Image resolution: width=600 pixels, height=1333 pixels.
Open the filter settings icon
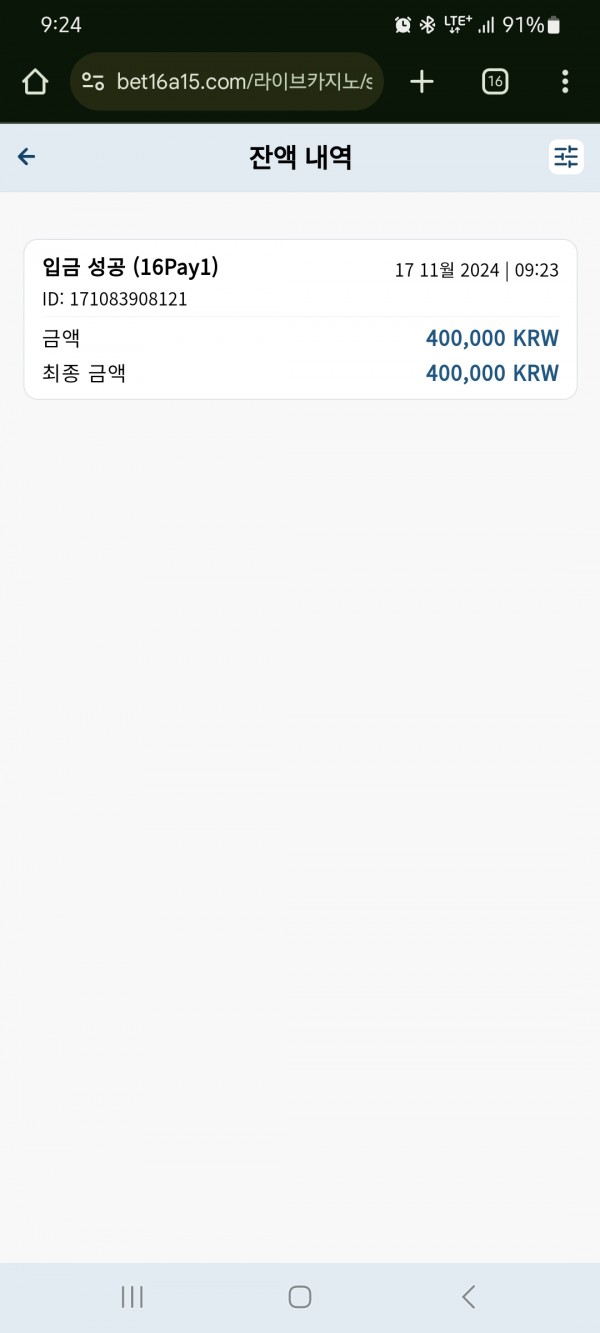566,156
